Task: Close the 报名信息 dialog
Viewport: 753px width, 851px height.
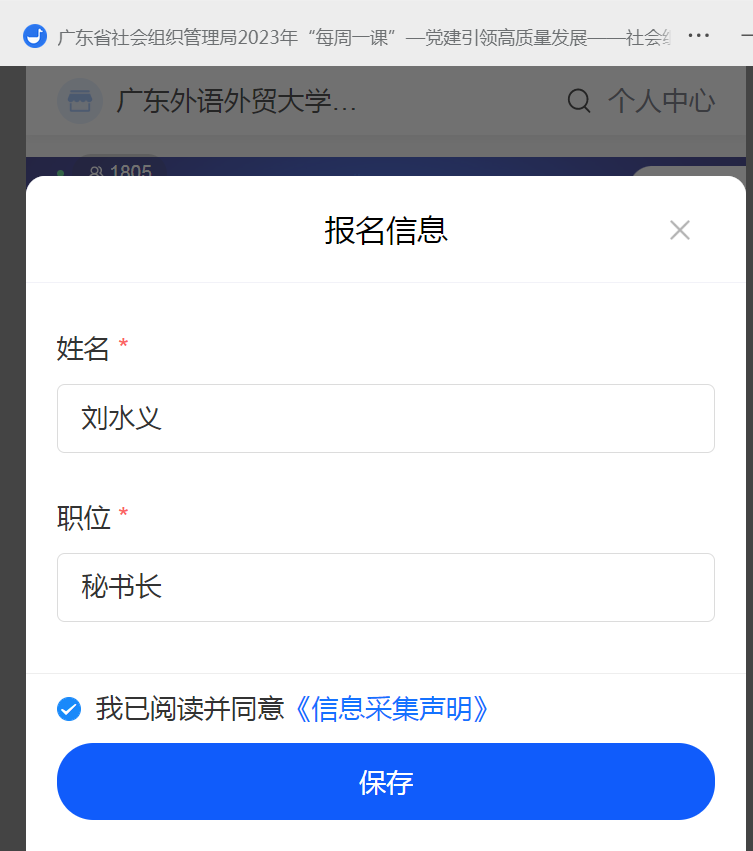Action: tap(680, 230)
